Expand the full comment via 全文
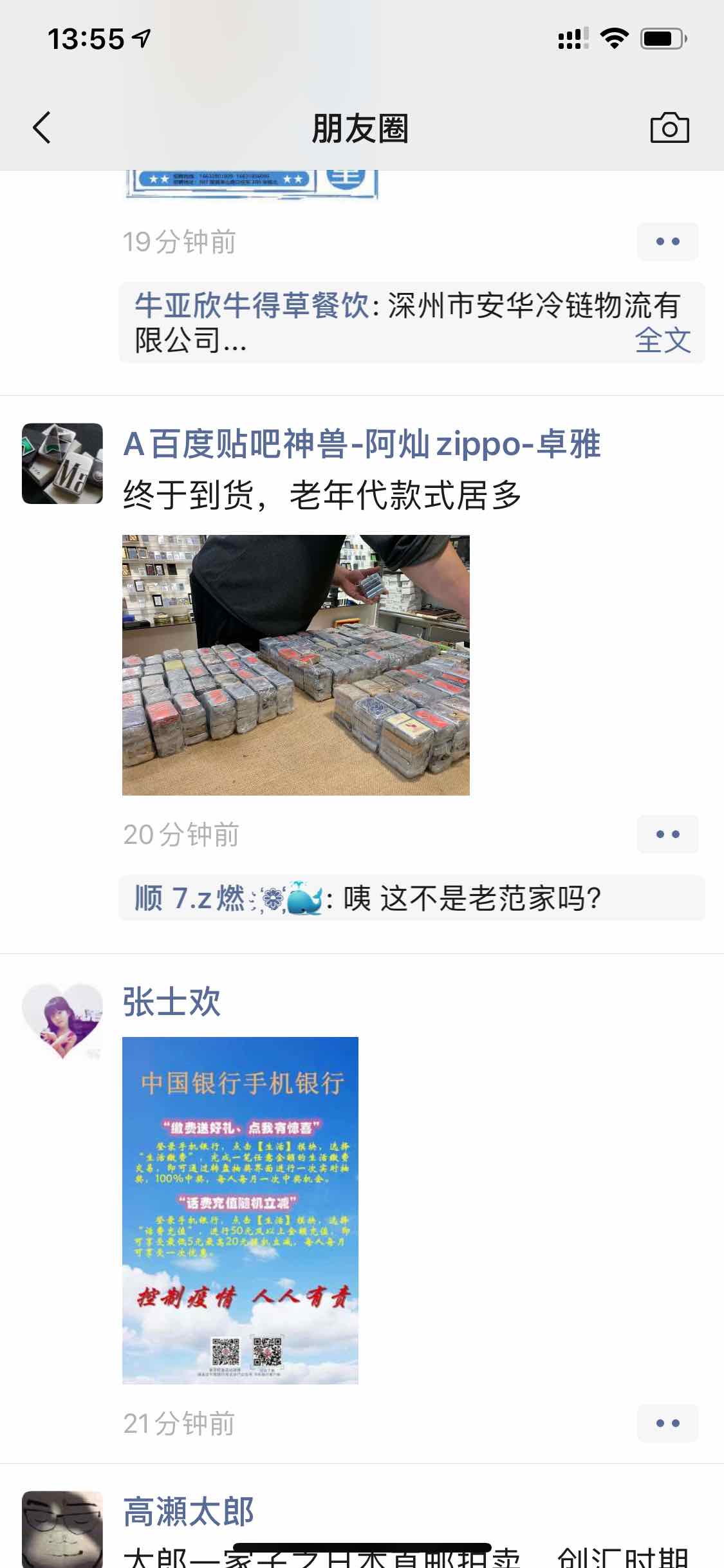The width and height of the screenshot is (724, 1568). [662, 340]
